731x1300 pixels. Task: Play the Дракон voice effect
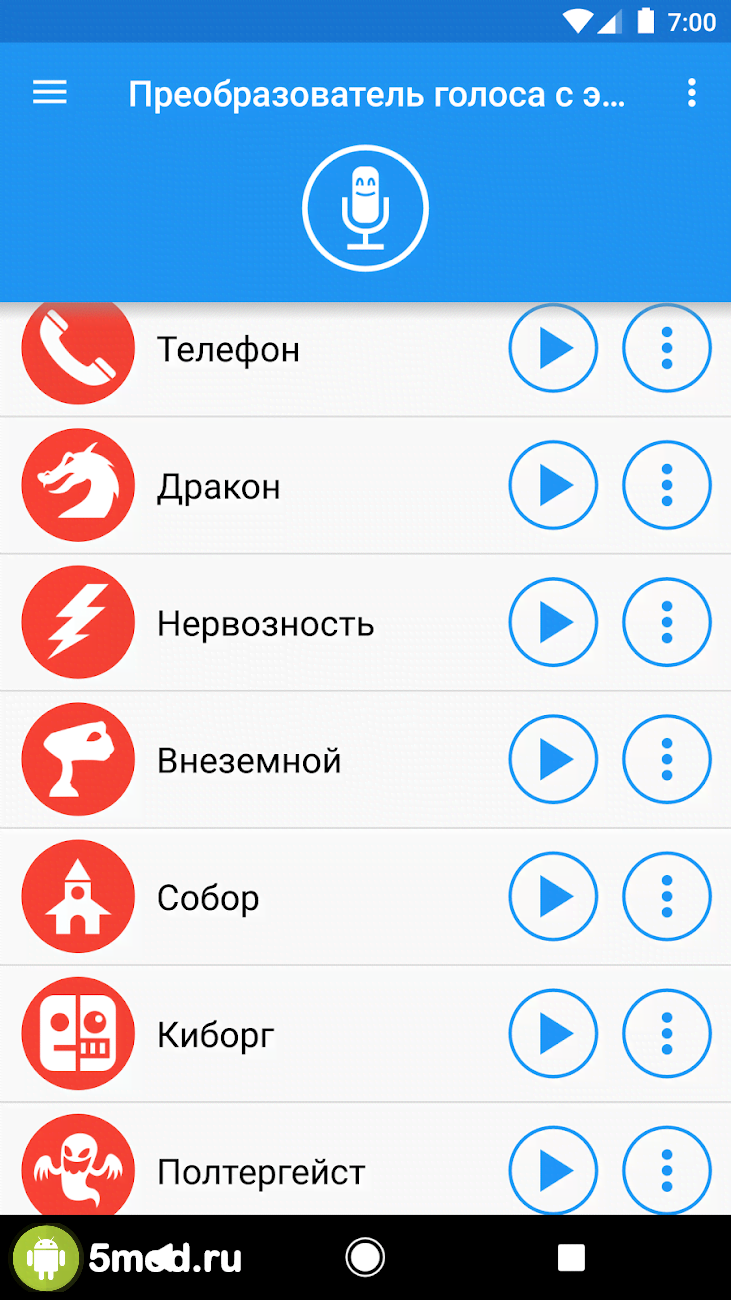click(553, 486)
